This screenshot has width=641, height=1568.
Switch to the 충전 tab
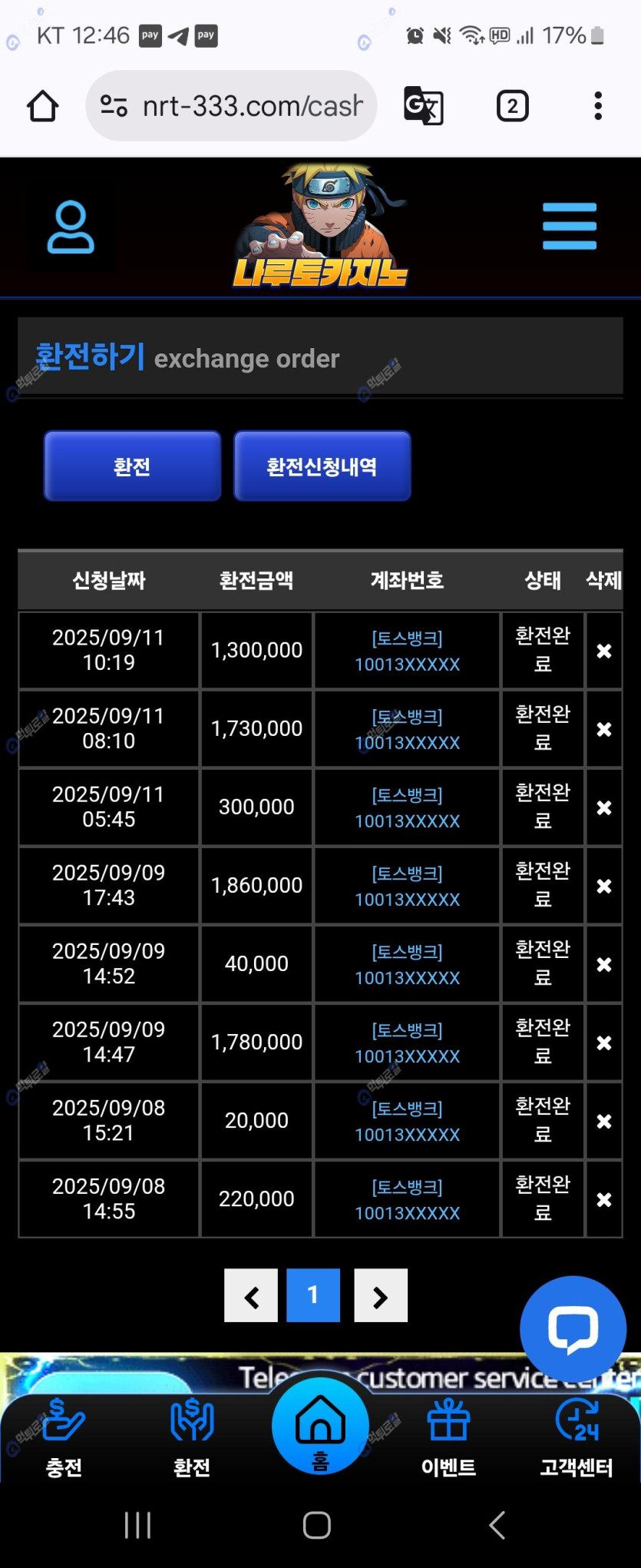pos(64,1438)
